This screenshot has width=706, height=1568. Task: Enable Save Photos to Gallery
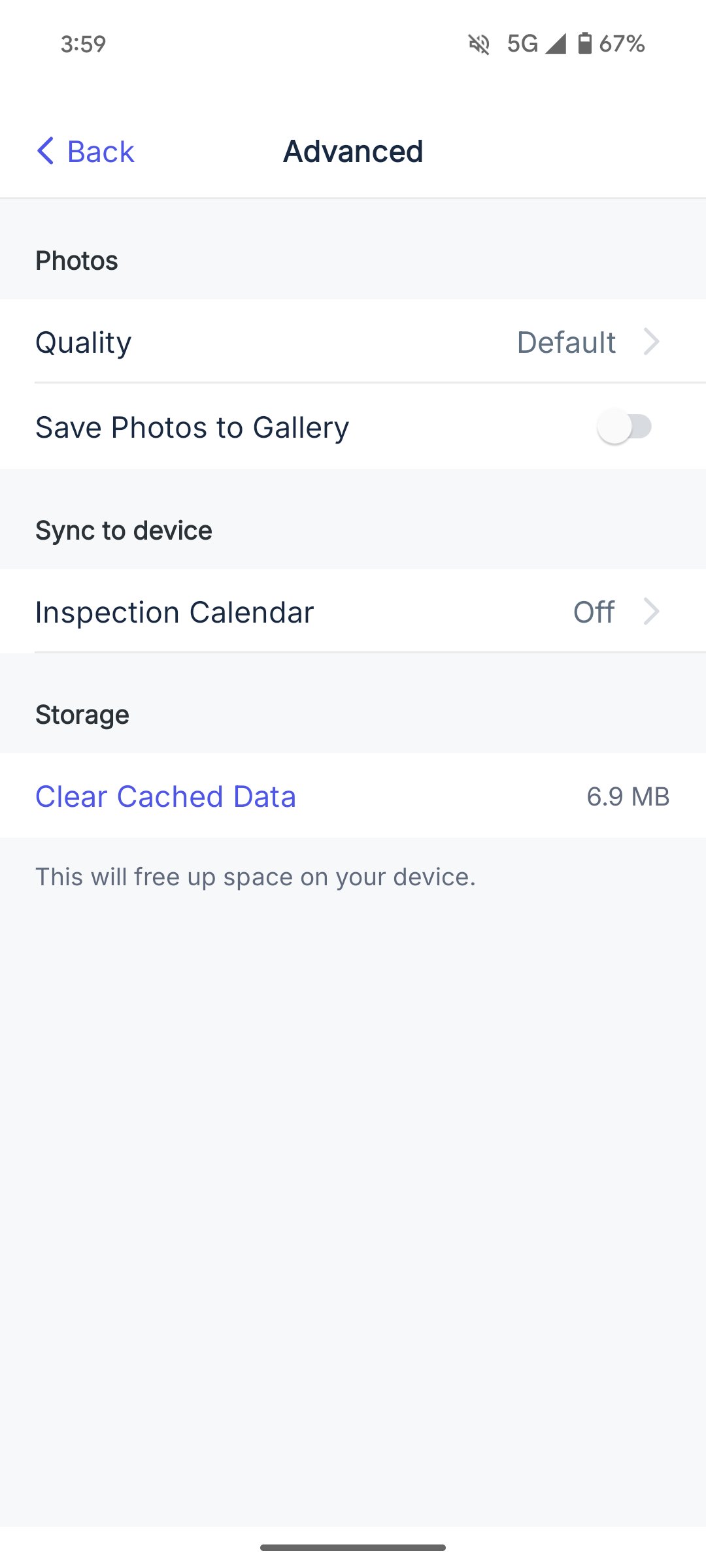point(624,427)
